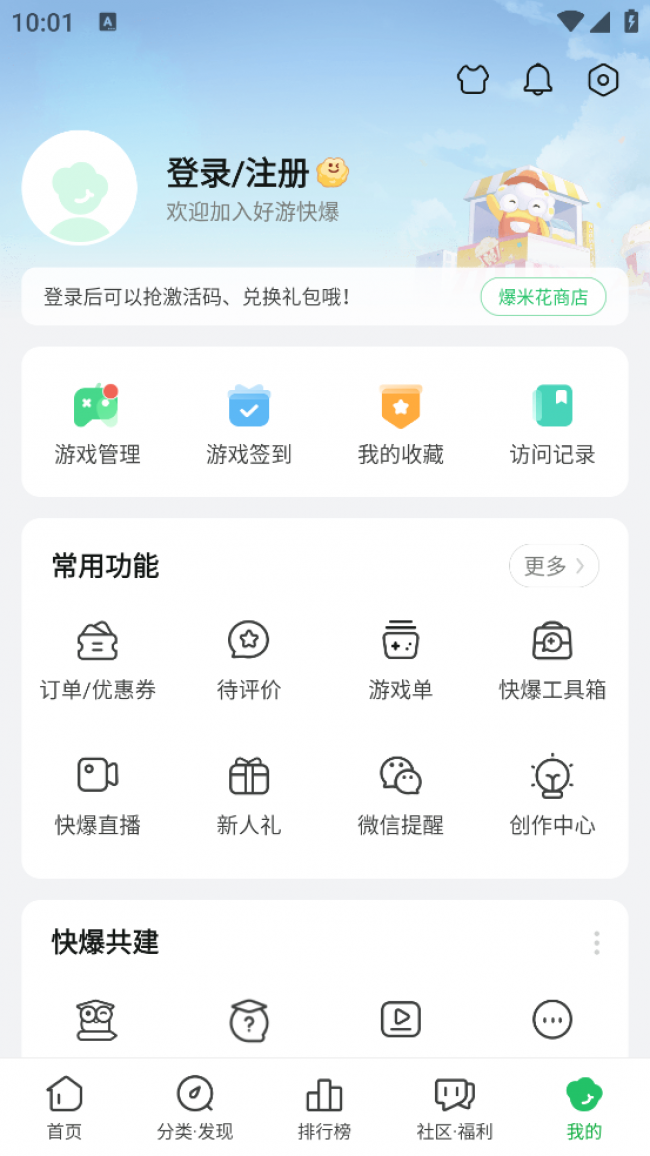
Task: Open the settings gear icon
Action: click(603, 80)
